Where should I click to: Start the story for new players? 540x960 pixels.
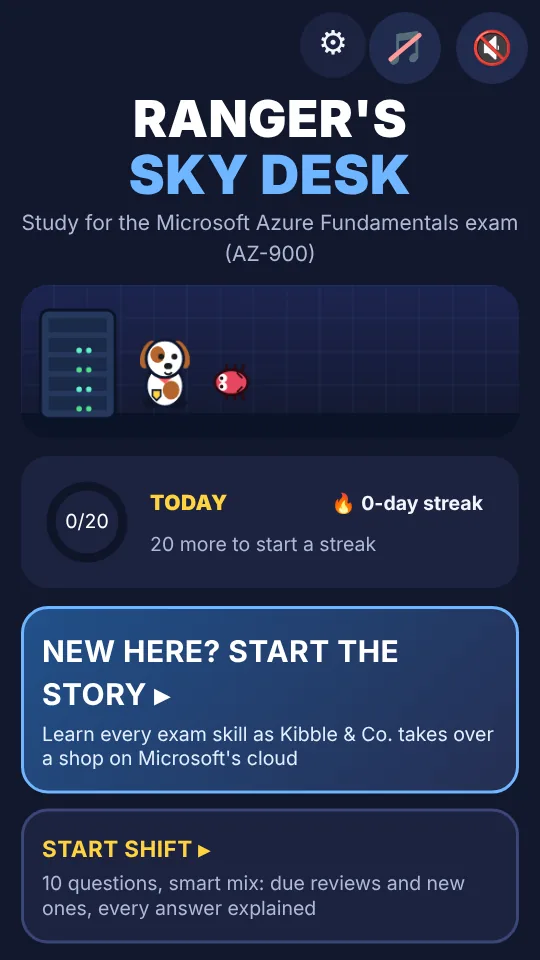[270, 700]
